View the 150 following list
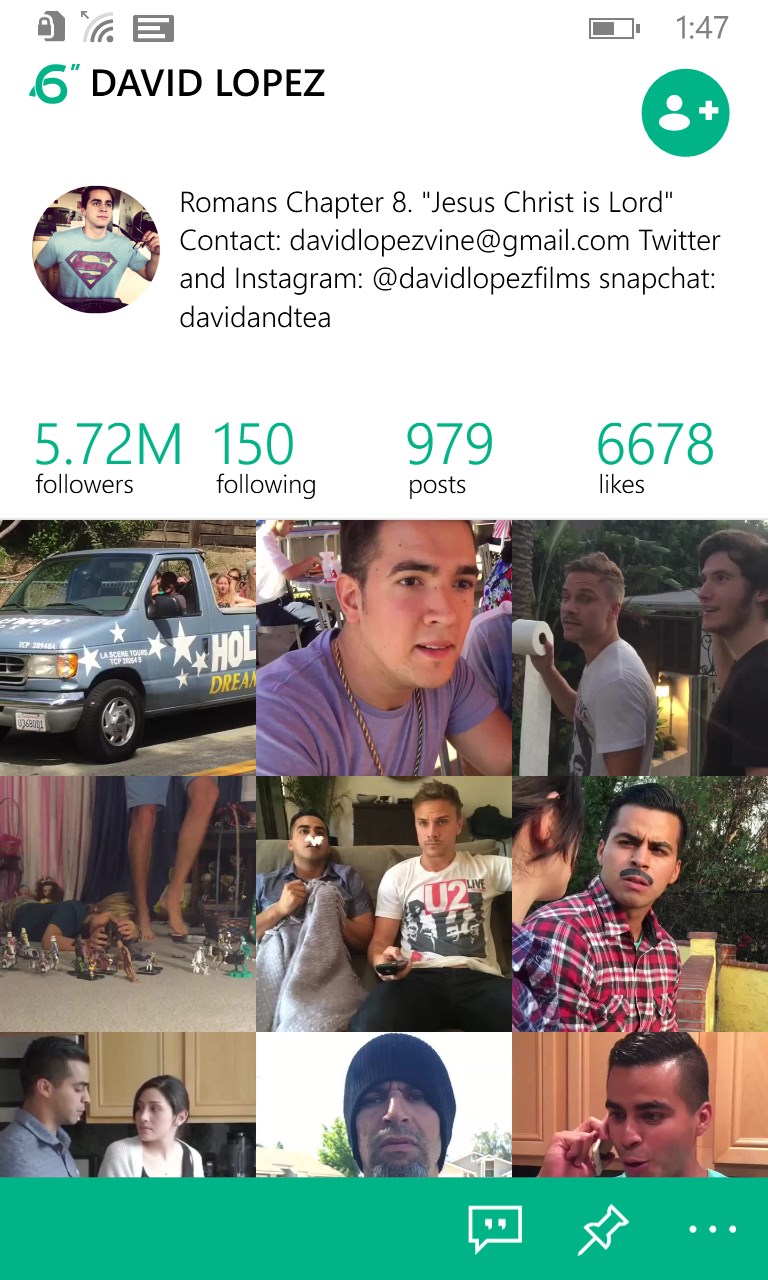Image resolution: width=768 pixels, height=1280 pixels. click(264, 458)
